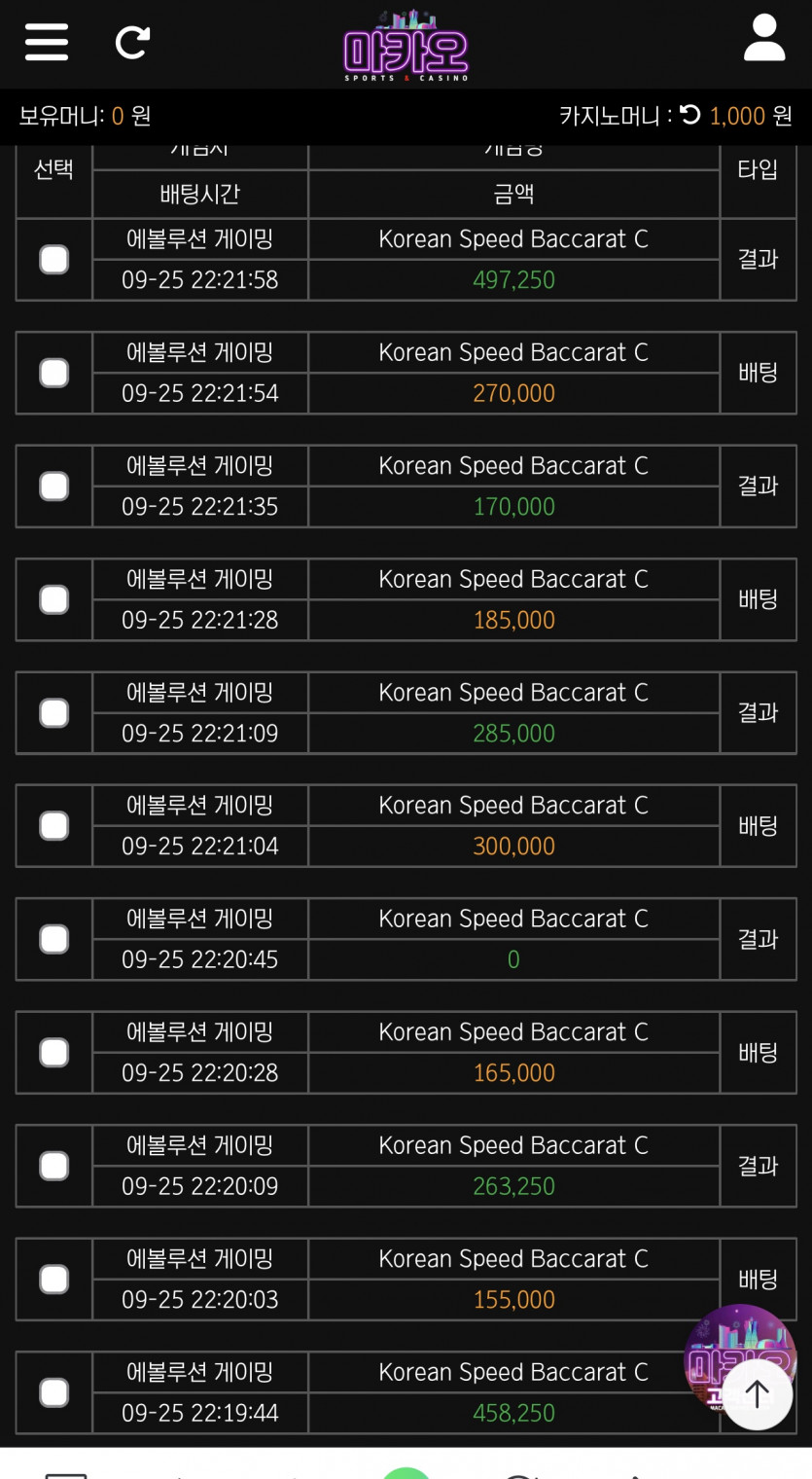Select the 22:21:54 bet row checkbox
This screenshot has height=1479, width=812.
(x=53, y=373)
